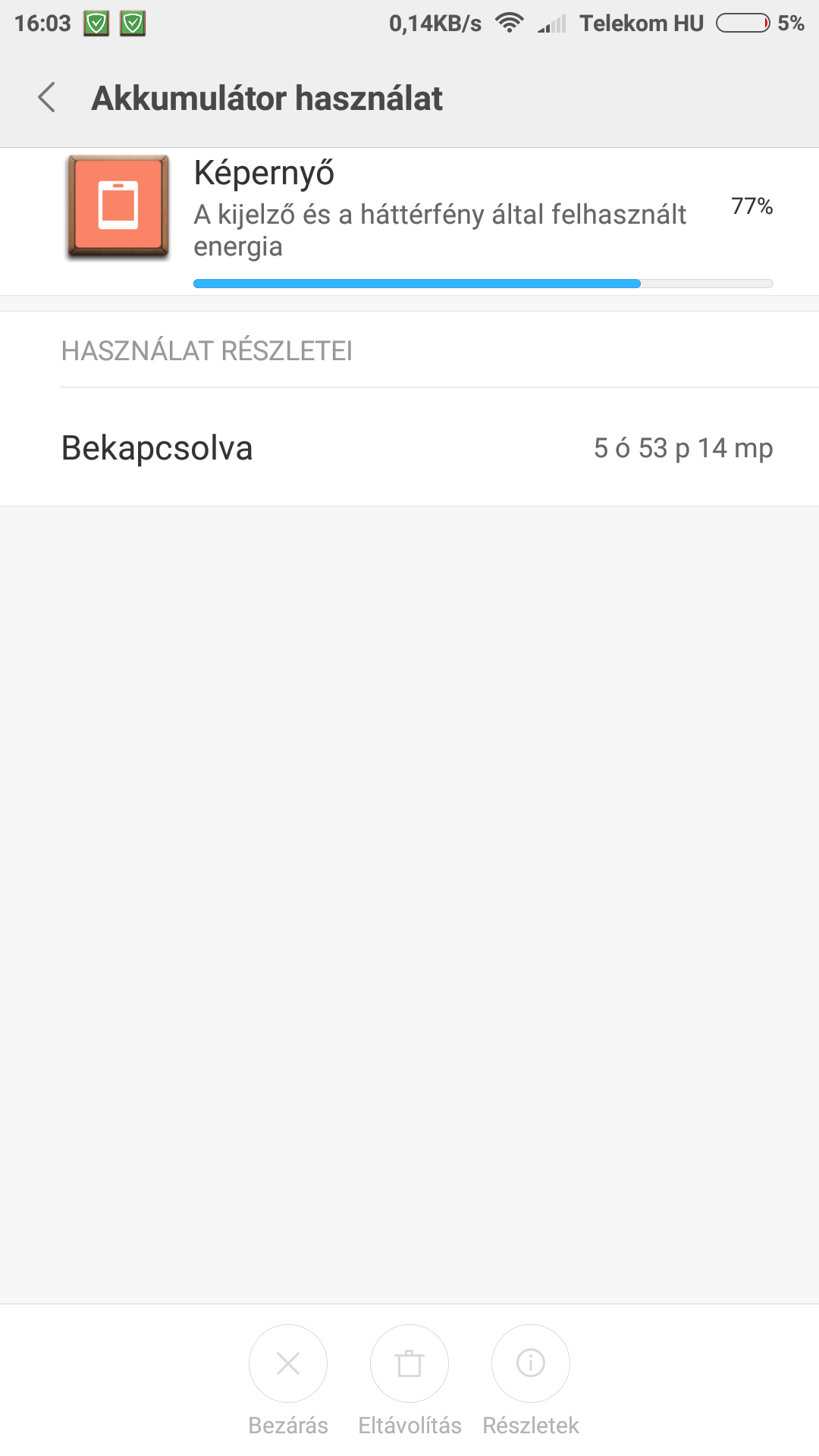Go back from Akkumulátor használat
The image size is (819, 1456).
click(x=47, y=97)
